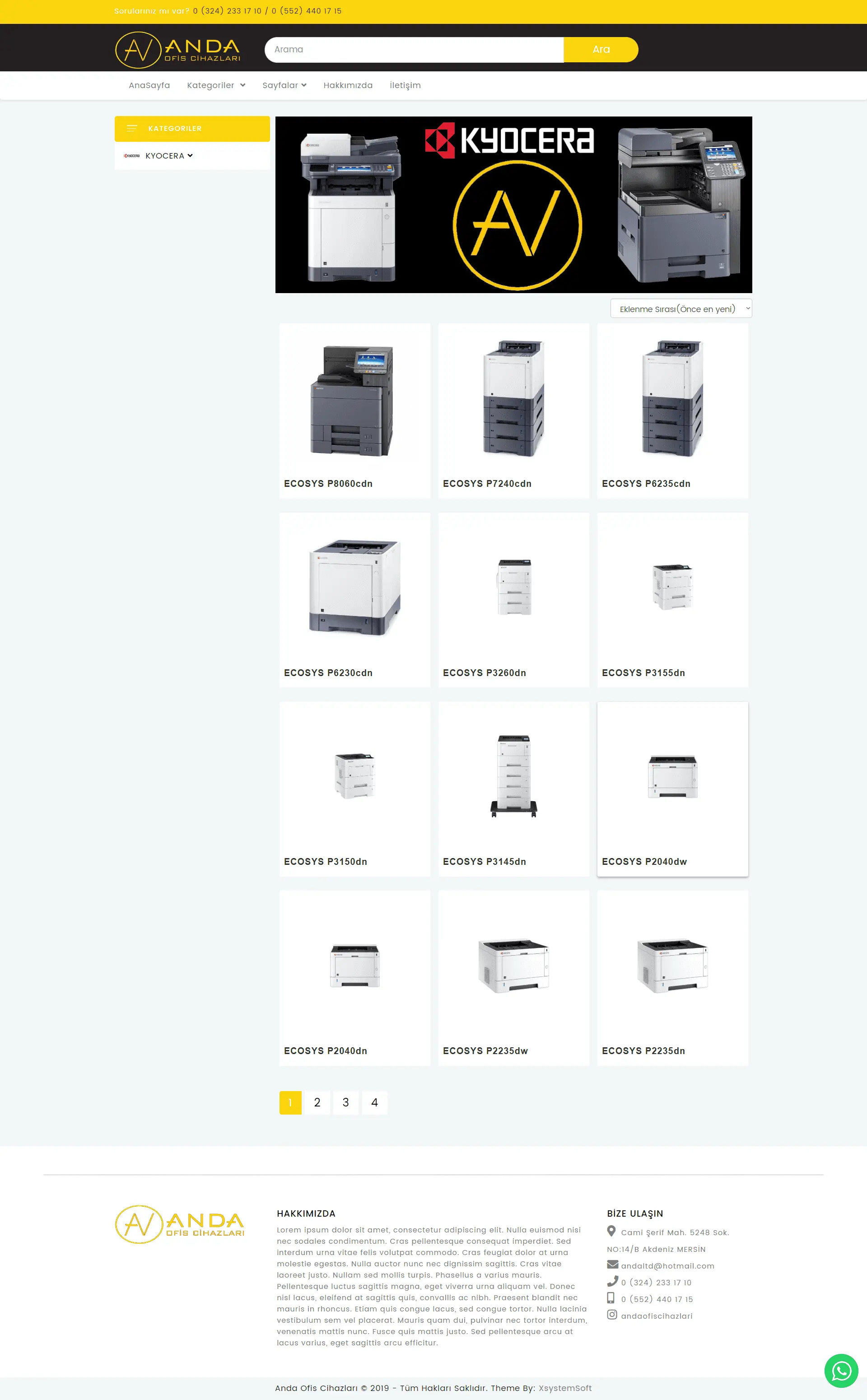The width and height of the screenshot is (867, 1400).
Task: Open the ECOSYS P3145dn product card
Action: click(513, 788)
